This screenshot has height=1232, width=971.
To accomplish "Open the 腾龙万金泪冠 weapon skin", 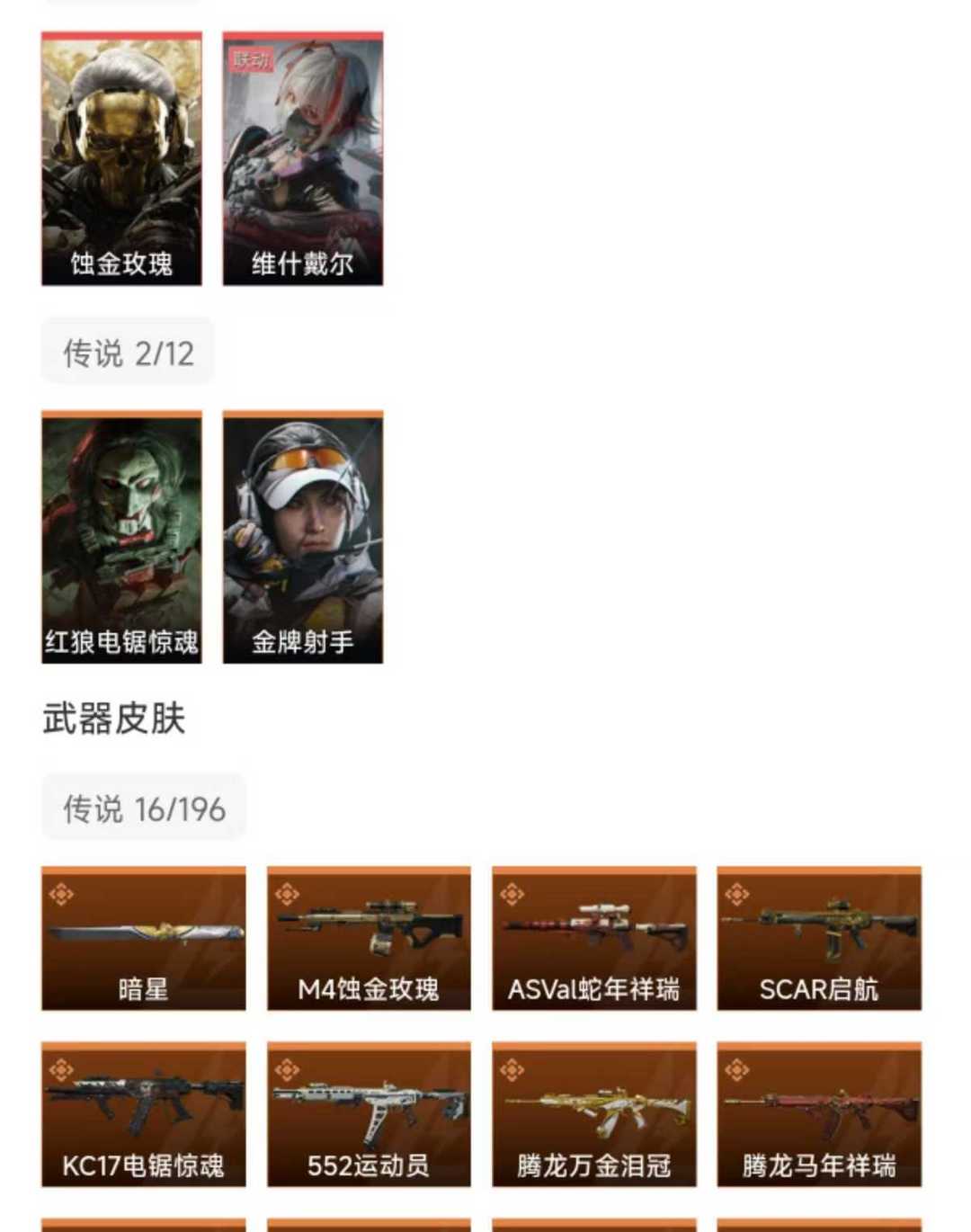I will pos(594,1114).
